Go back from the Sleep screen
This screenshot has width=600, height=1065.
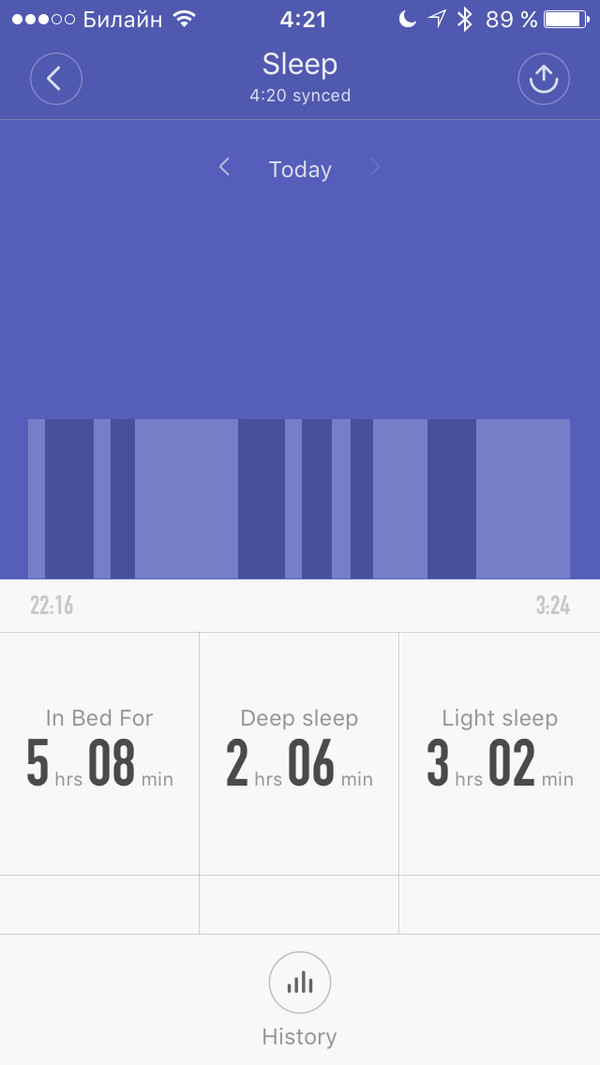click(x=56, y=79)
